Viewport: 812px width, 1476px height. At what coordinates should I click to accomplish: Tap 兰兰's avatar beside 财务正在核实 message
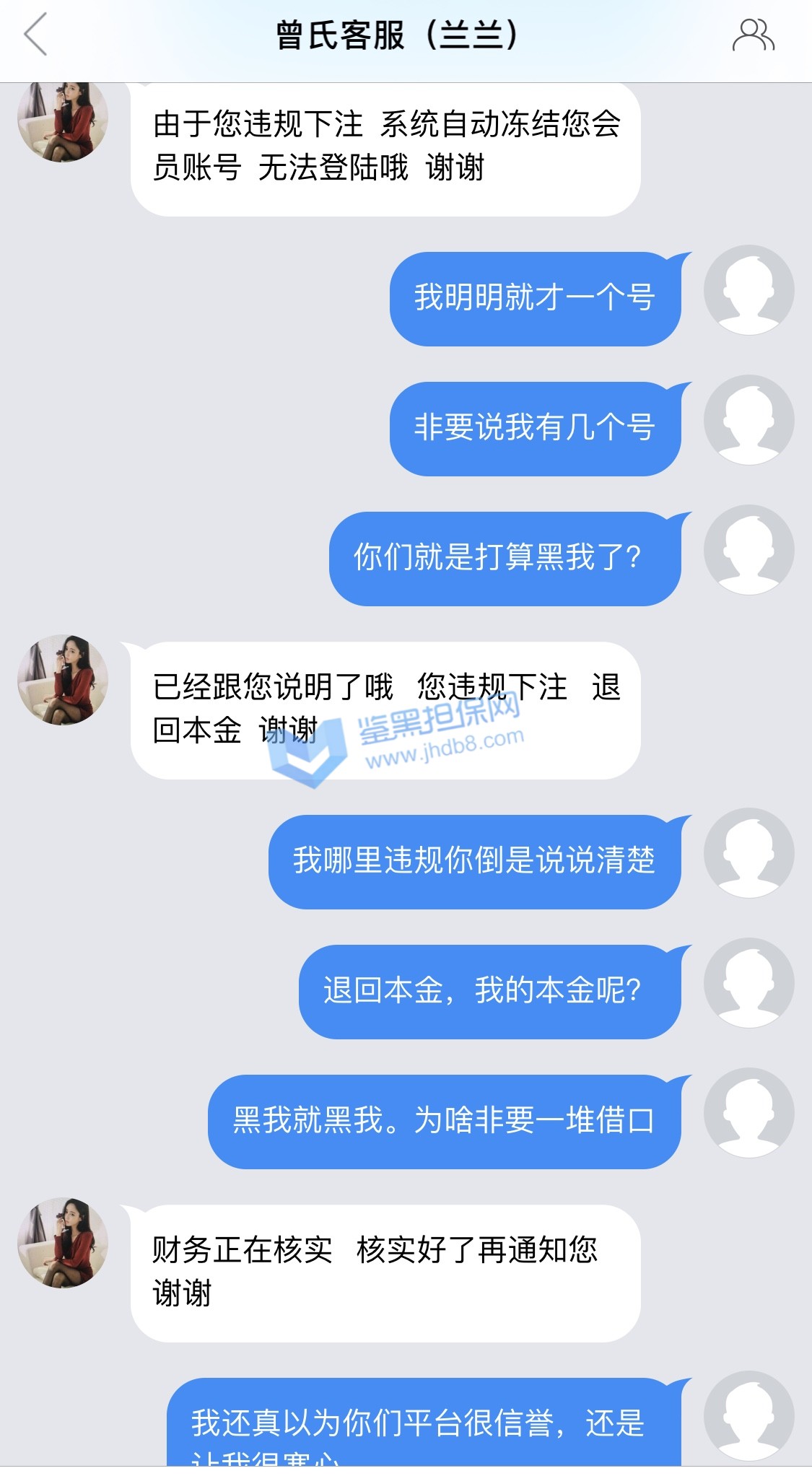pos(63,1242)
